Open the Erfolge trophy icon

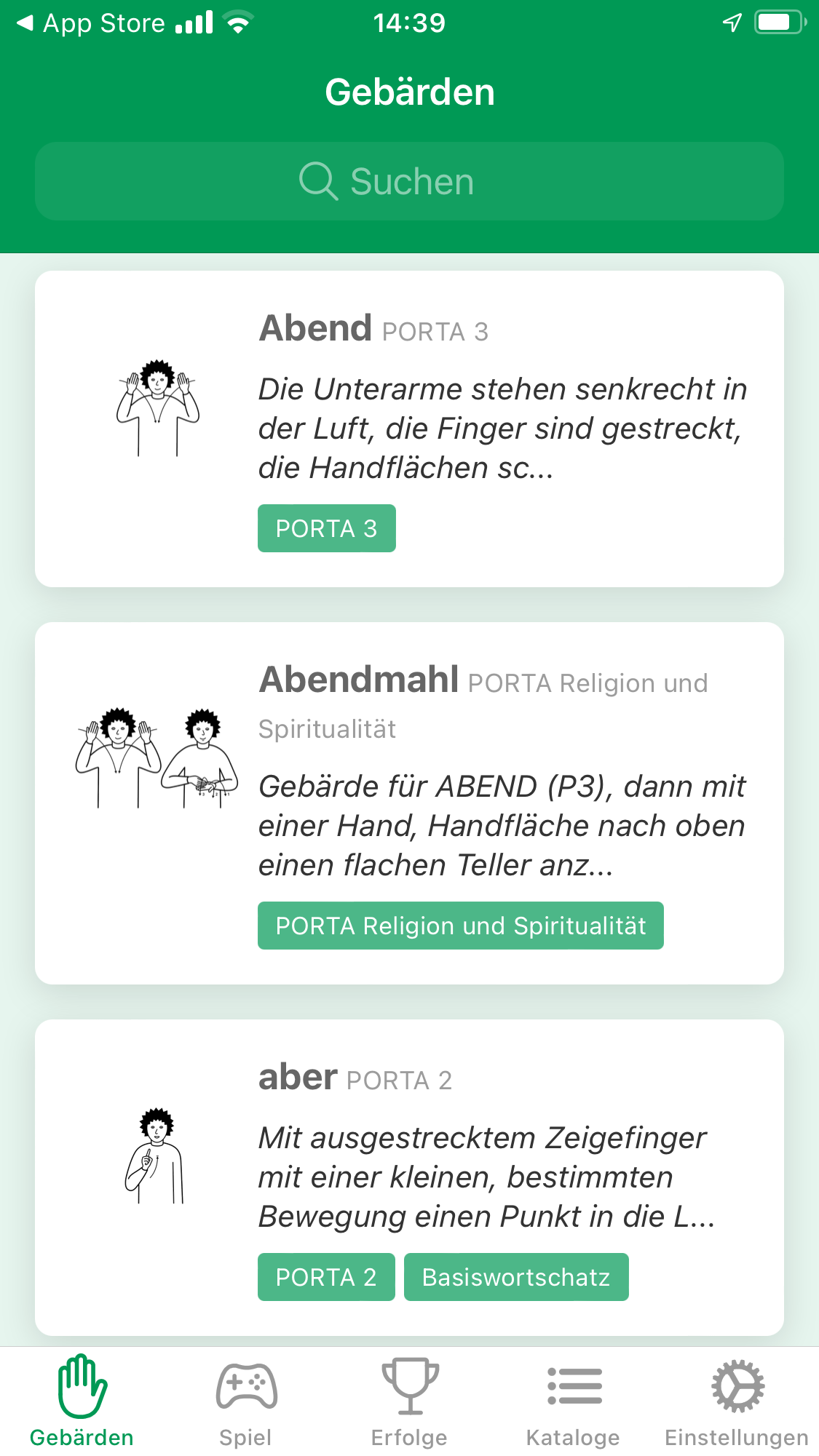tap(410, 1385)
